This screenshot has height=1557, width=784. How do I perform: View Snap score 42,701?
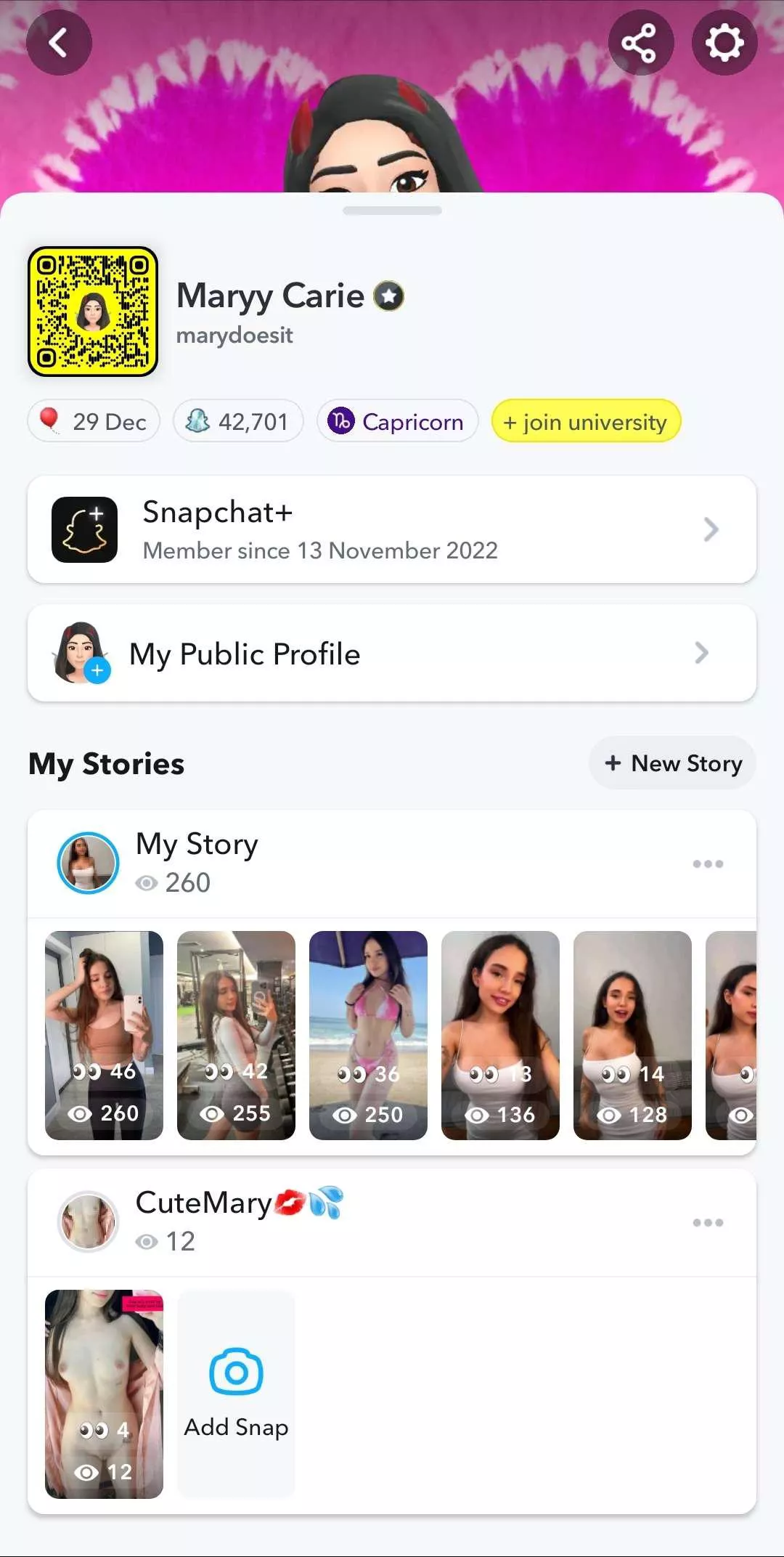tap(238, 421)
